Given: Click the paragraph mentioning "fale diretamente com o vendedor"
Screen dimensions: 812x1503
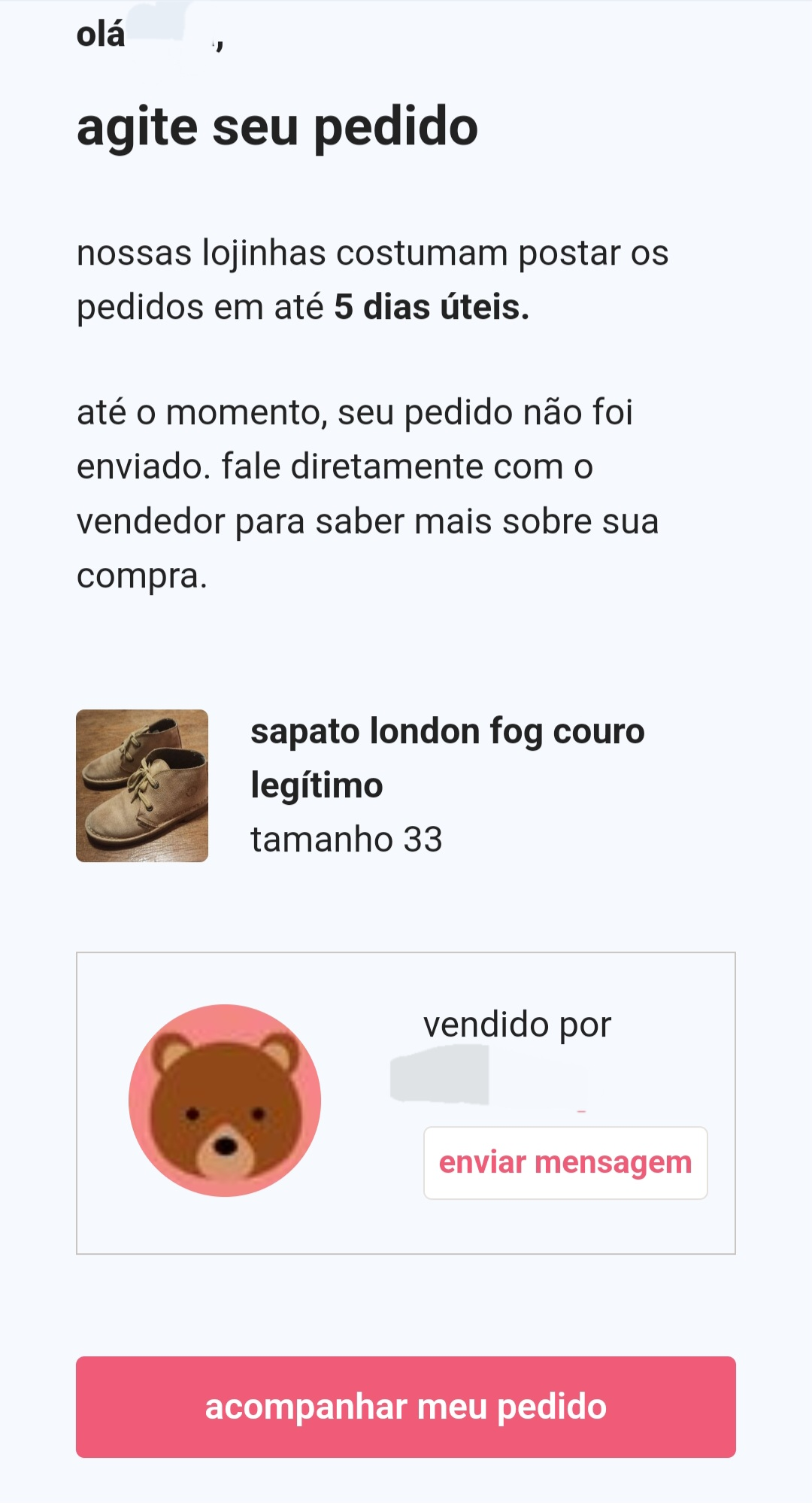Looking at the screenshot, I should pyautogui.click(x=368, y=493).
